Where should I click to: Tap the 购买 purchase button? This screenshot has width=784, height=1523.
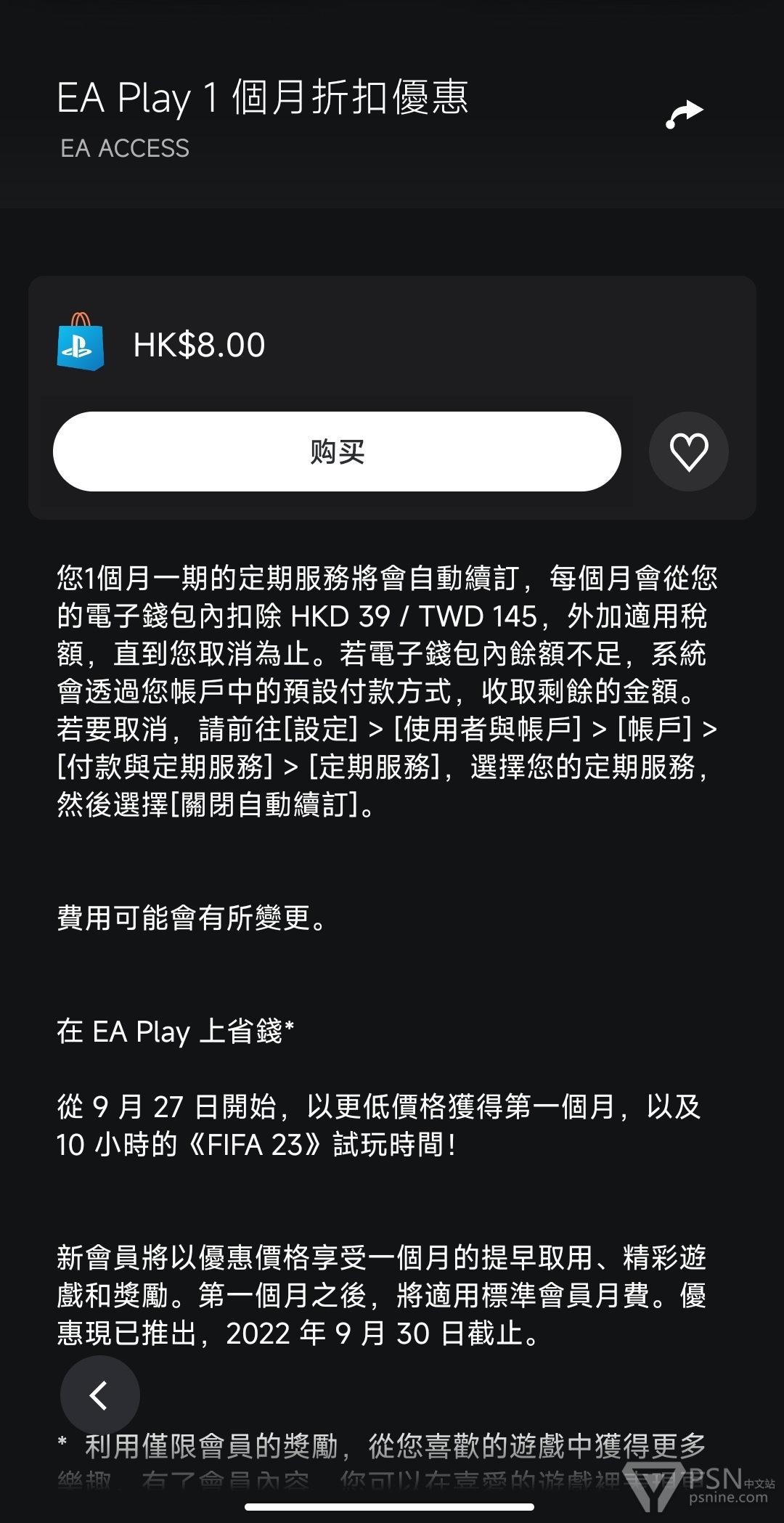[x=337, y=452]
